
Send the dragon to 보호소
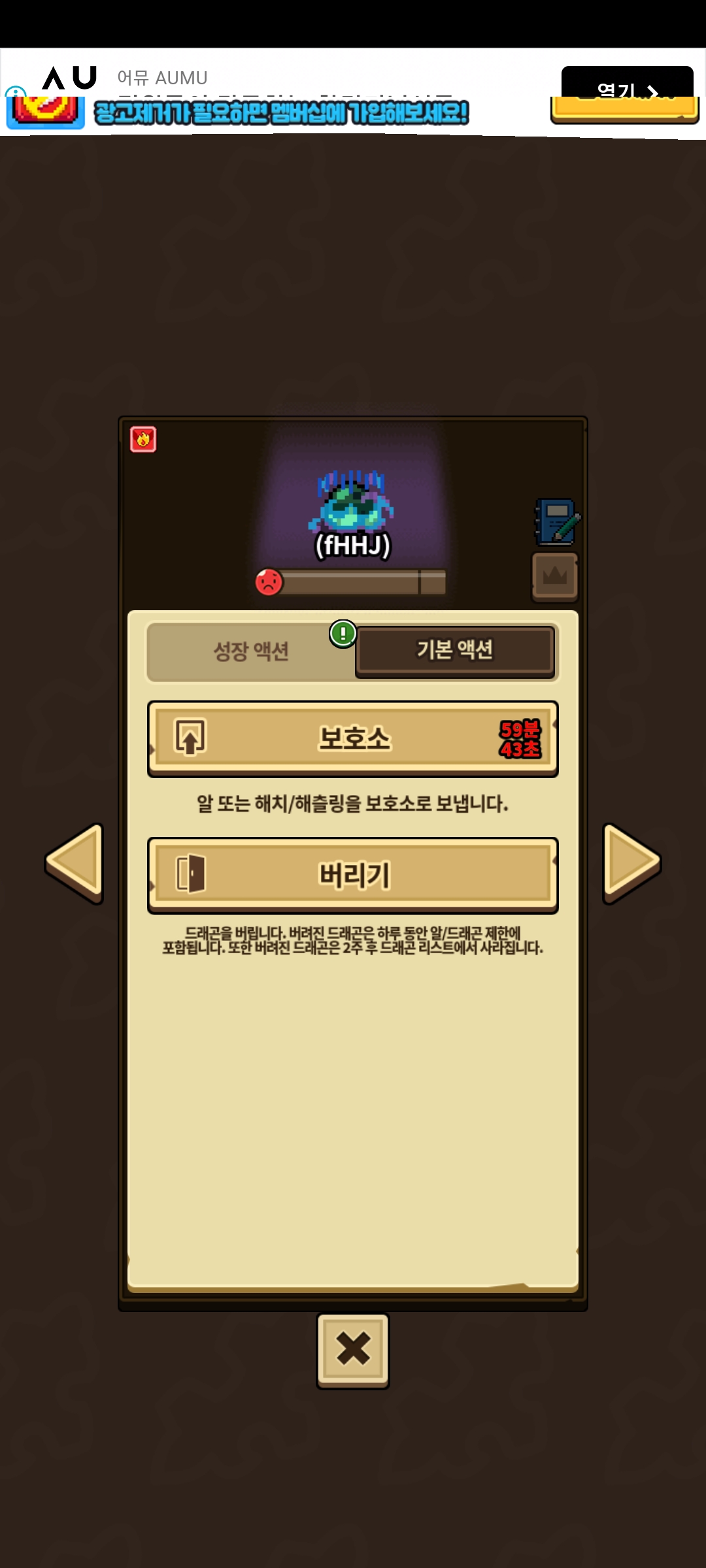click(353, 739)
